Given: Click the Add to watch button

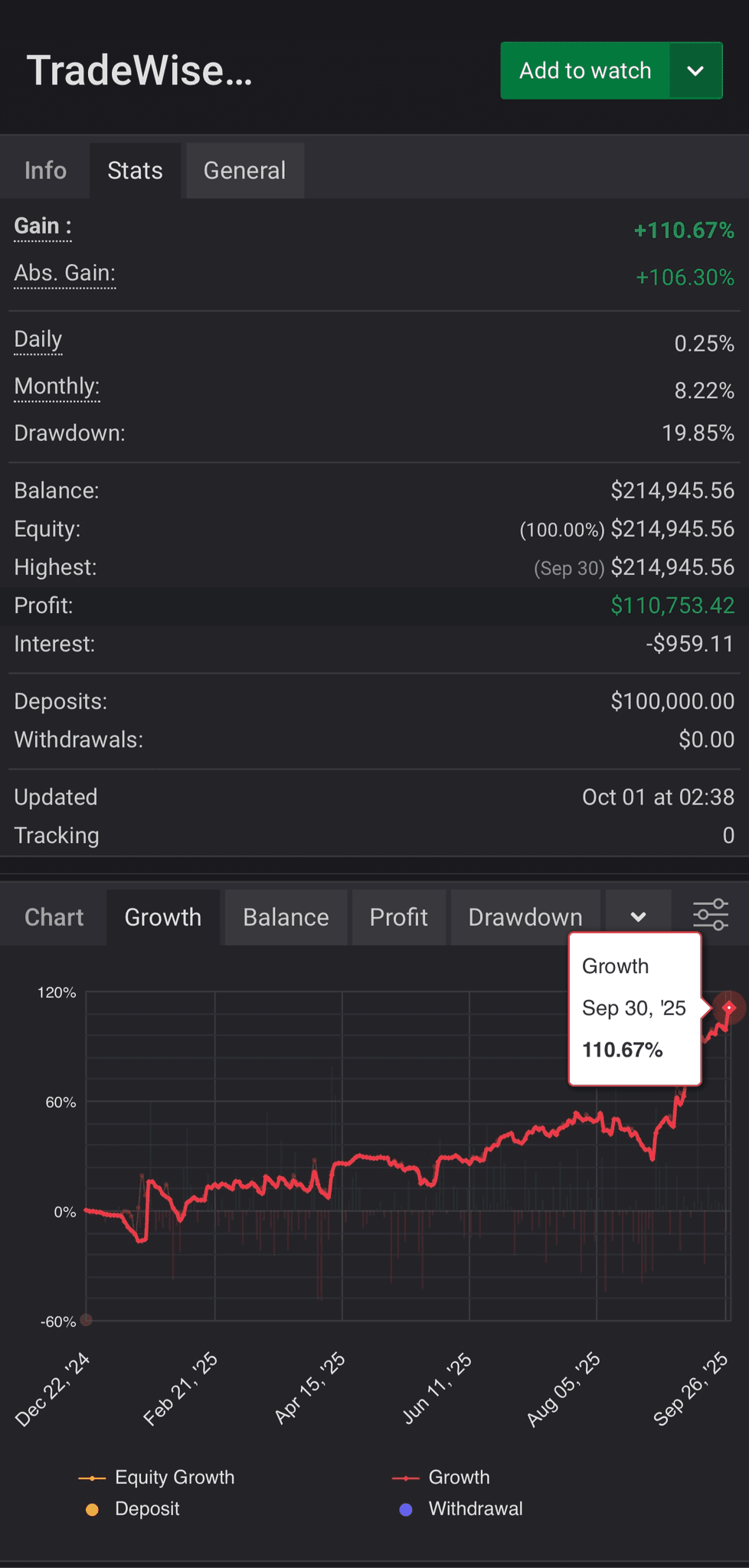Looking at the screenshot, I should click(x=584, y=70).
